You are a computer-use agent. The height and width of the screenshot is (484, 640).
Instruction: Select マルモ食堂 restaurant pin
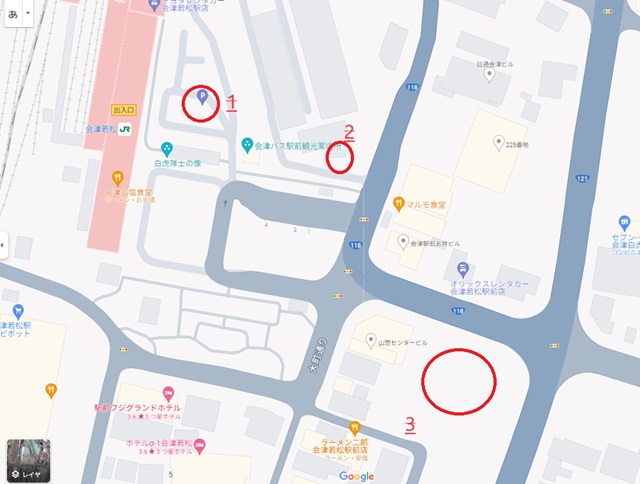pyautogui.click(x=397, y=204)
